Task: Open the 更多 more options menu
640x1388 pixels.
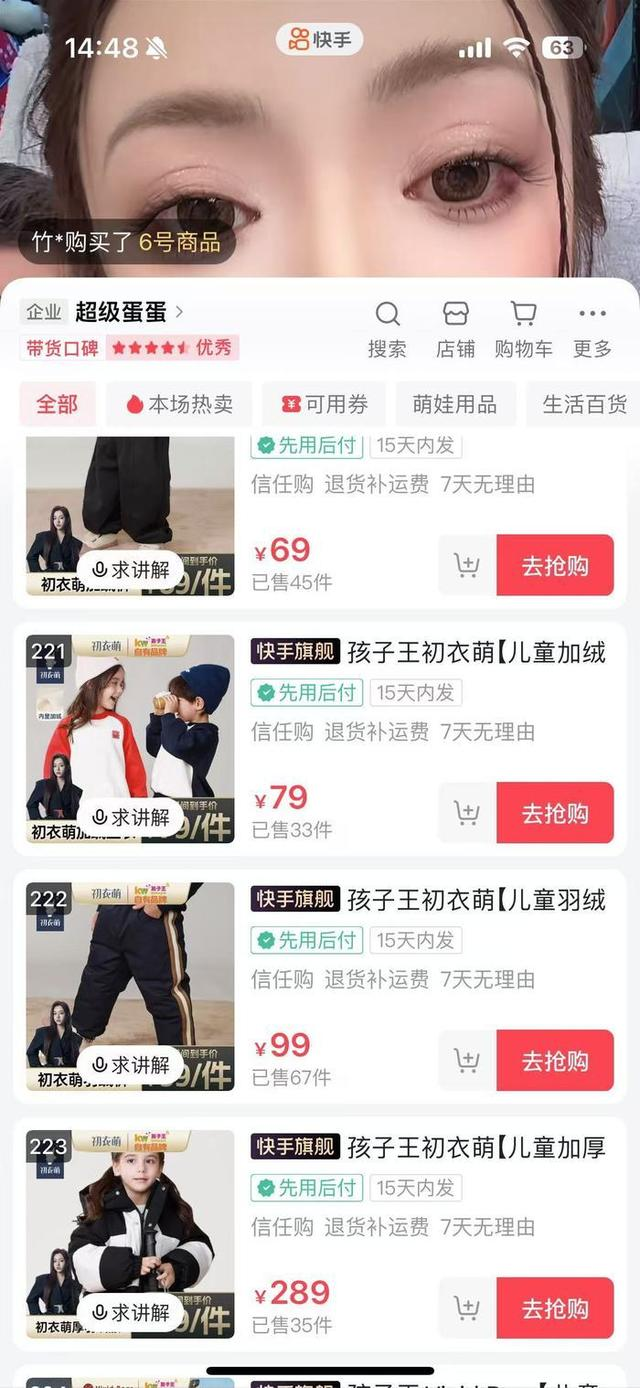Action: pyautogui.click(x=592, y=329)
